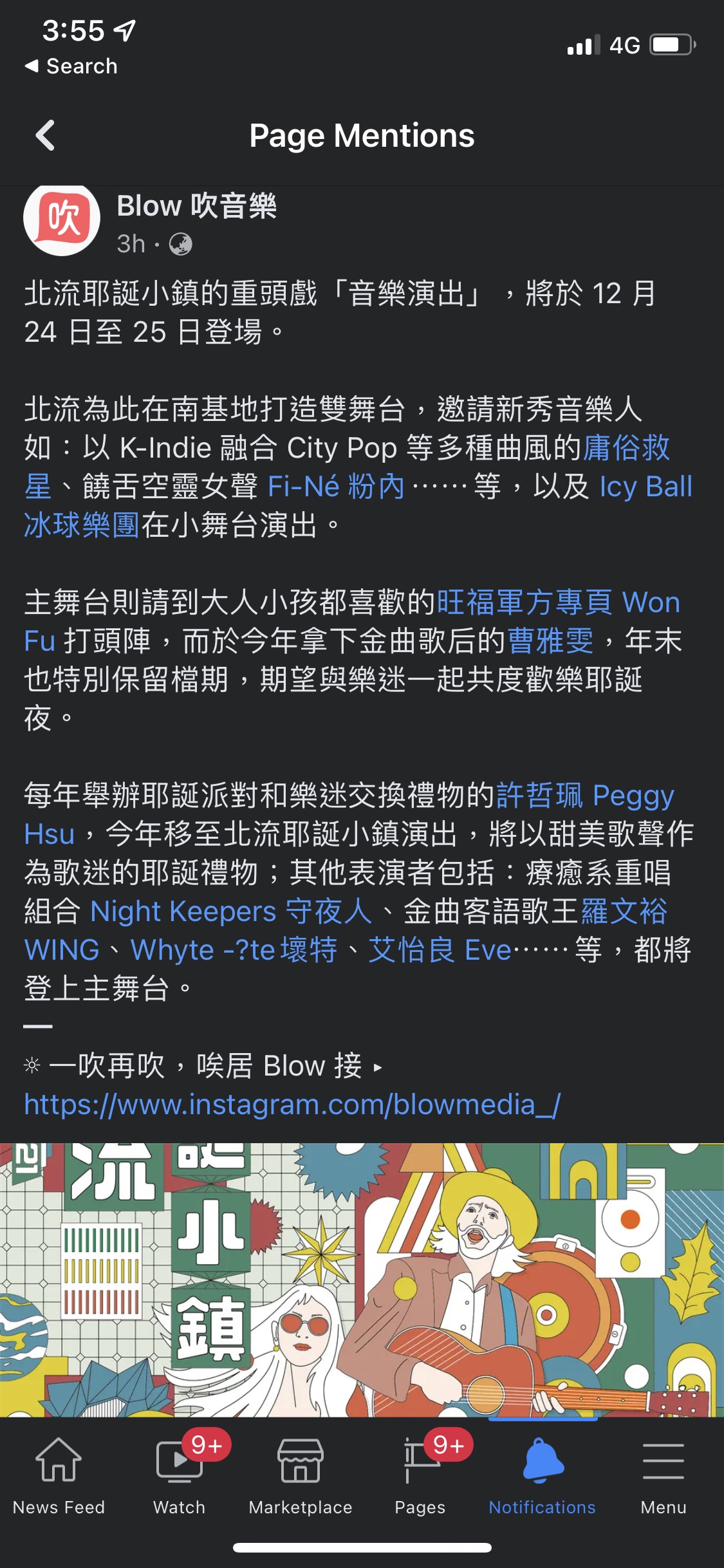Open the Menu tab
This screenshot has width=724, height=1568.
pyautogui.click(x=663, y=1474)
